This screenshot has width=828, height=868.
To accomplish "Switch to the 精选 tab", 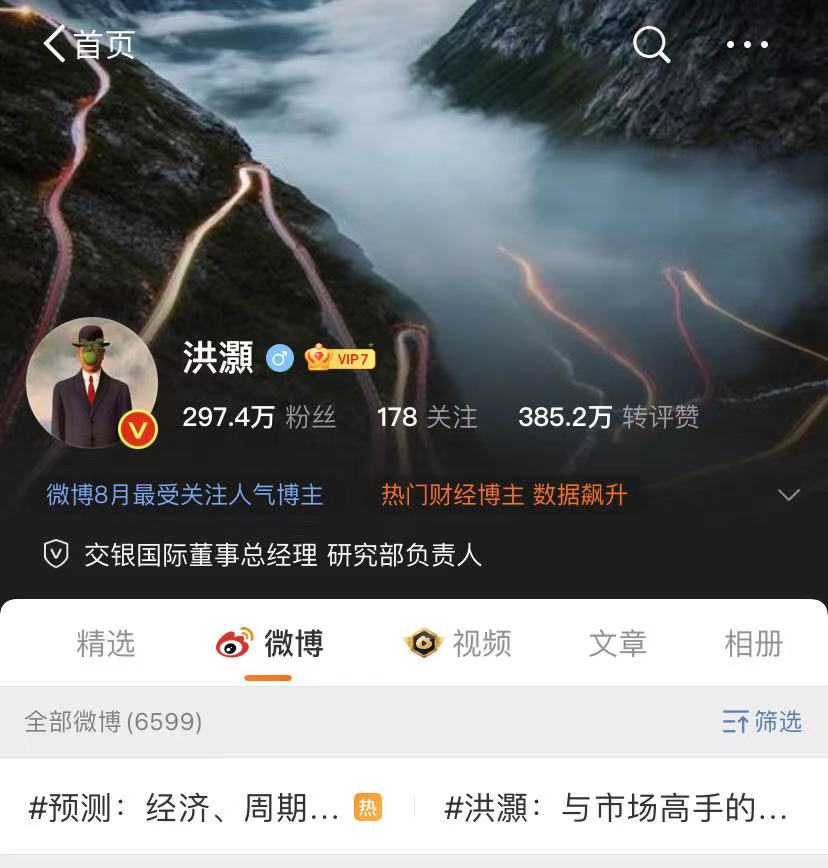I will tap(105, 644).
